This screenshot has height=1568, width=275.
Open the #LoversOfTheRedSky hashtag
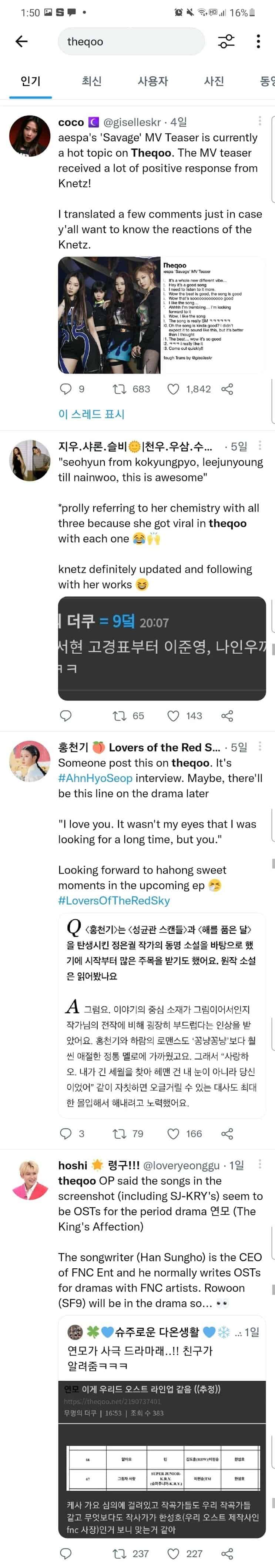(x=114, y=900)
